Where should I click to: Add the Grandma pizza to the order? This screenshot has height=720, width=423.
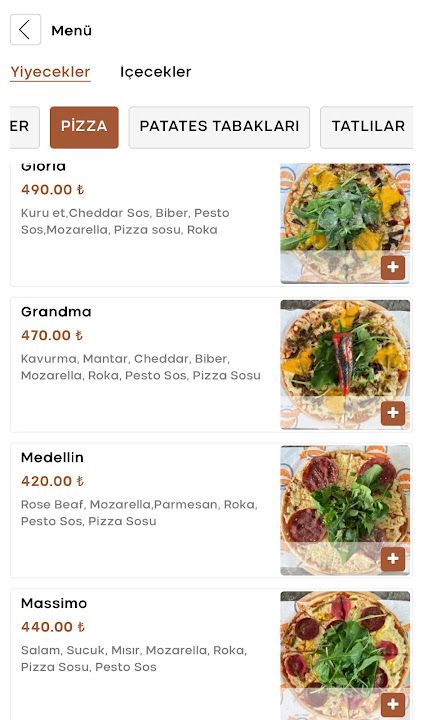pos(393,413)
